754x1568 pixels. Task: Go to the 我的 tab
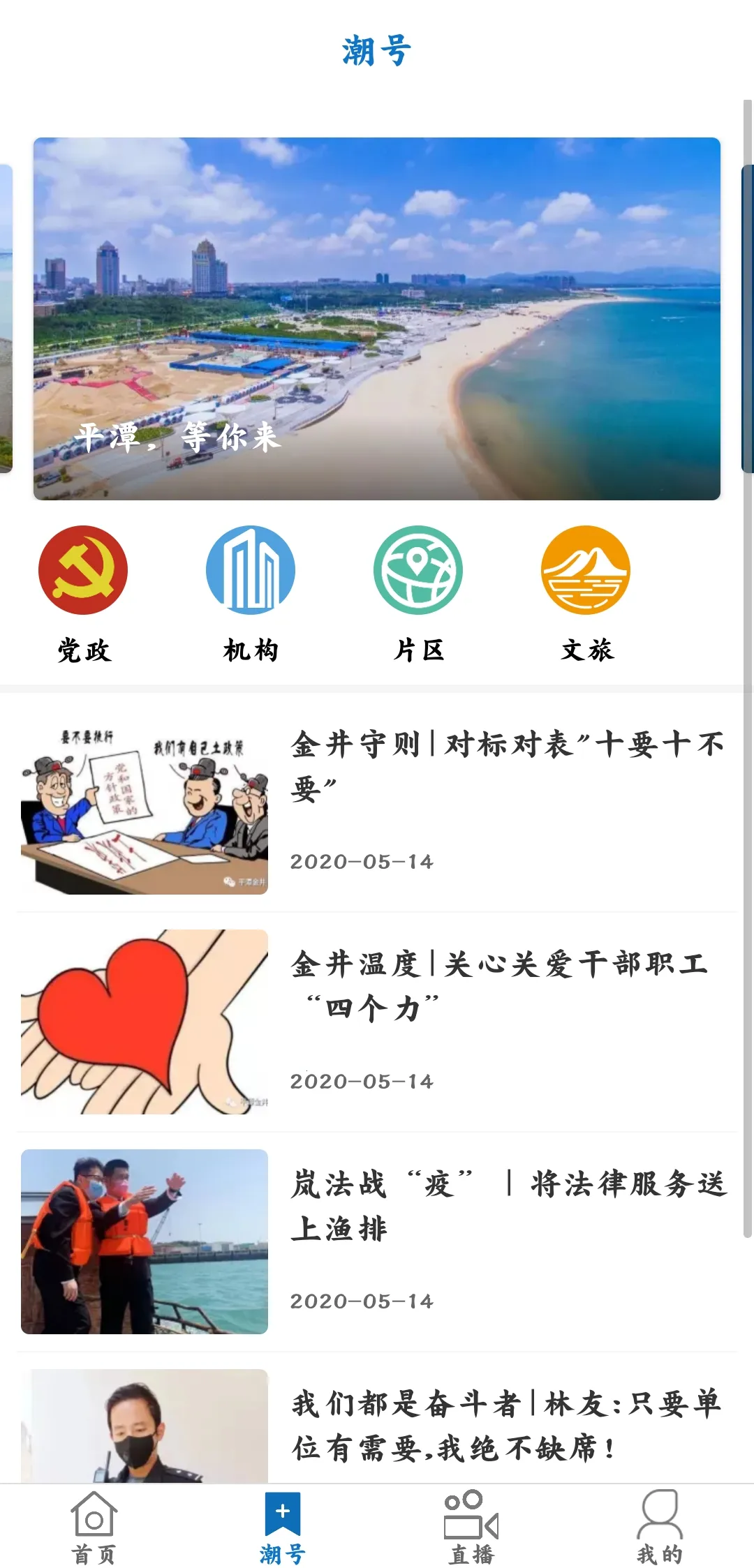[660, 1527]
